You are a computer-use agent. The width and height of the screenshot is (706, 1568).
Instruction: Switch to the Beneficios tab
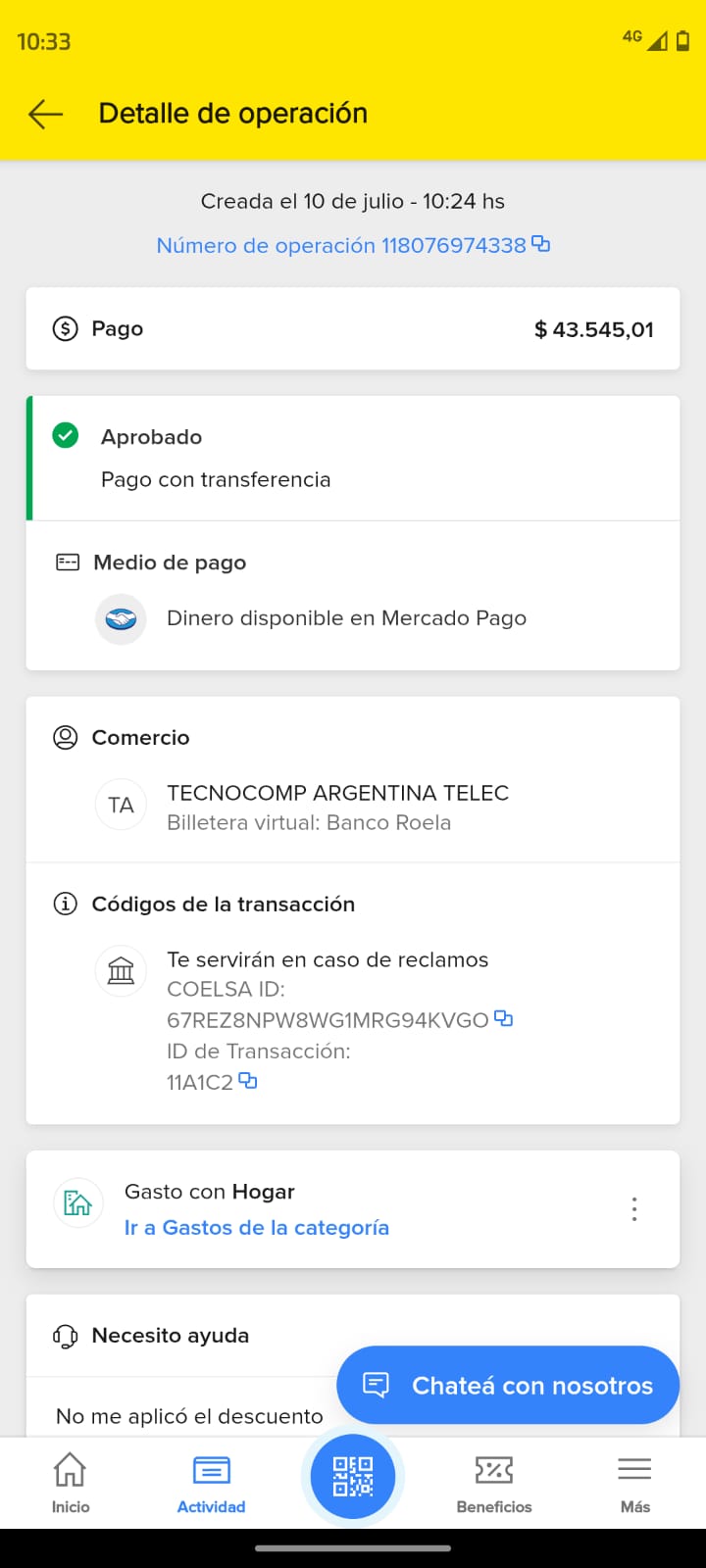(494, 1484)
